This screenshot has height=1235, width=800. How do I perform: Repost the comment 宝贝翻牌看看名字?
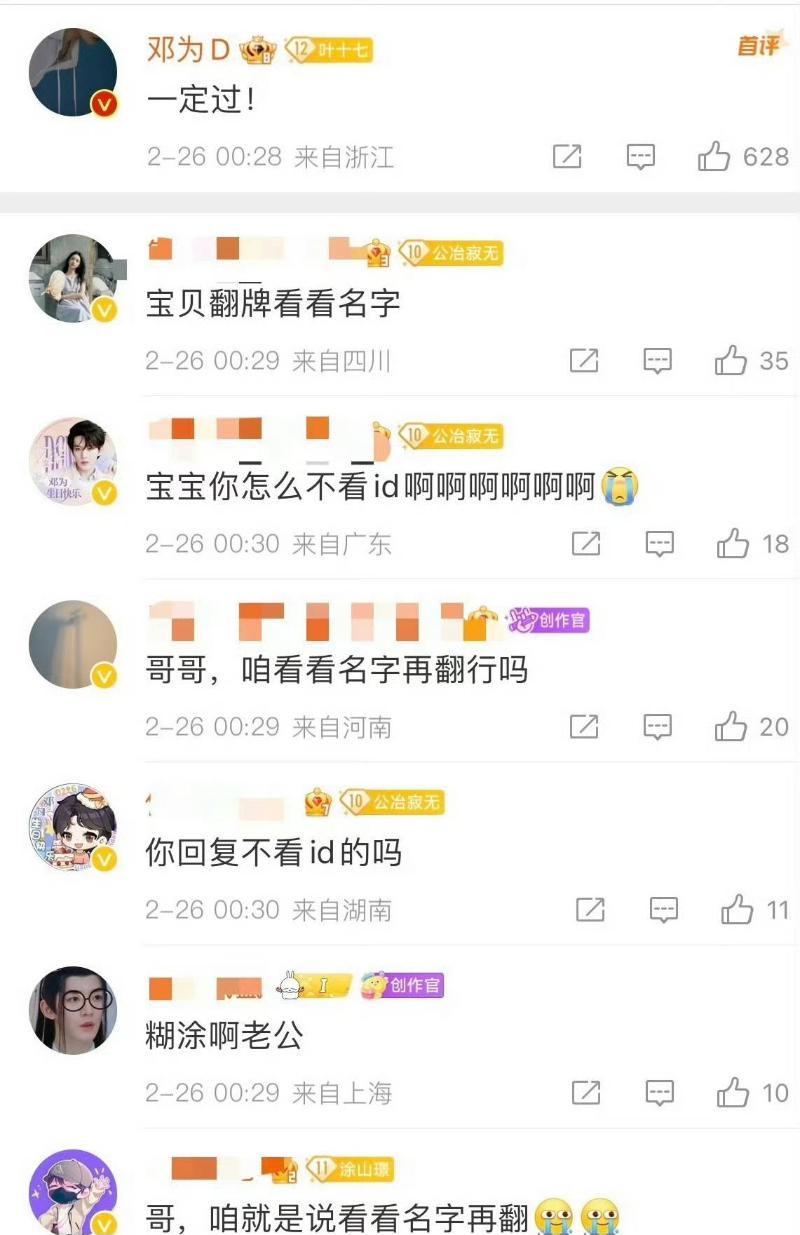pos(584,361)
